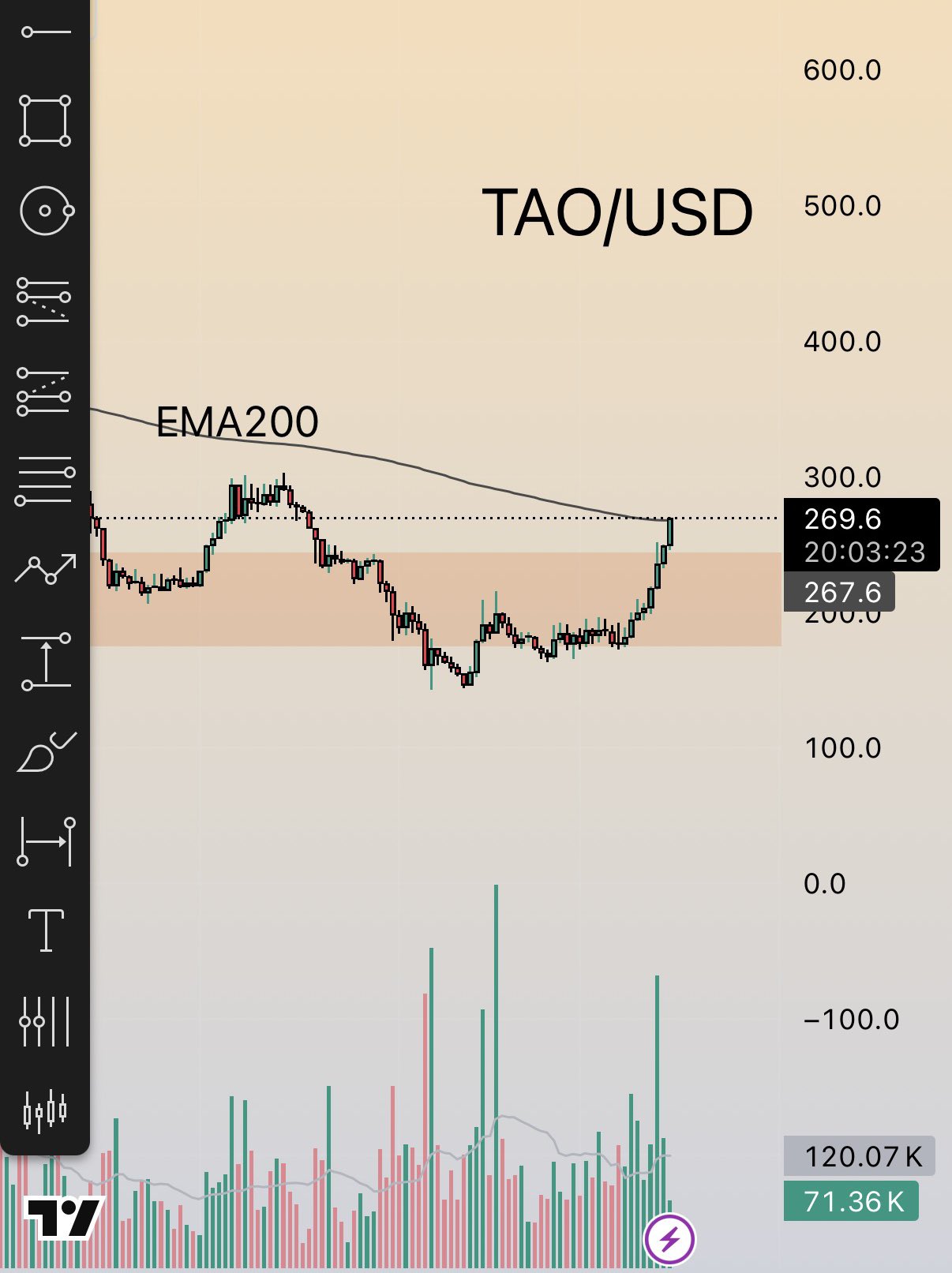Open the sliders settings icon

(45, 1021)
